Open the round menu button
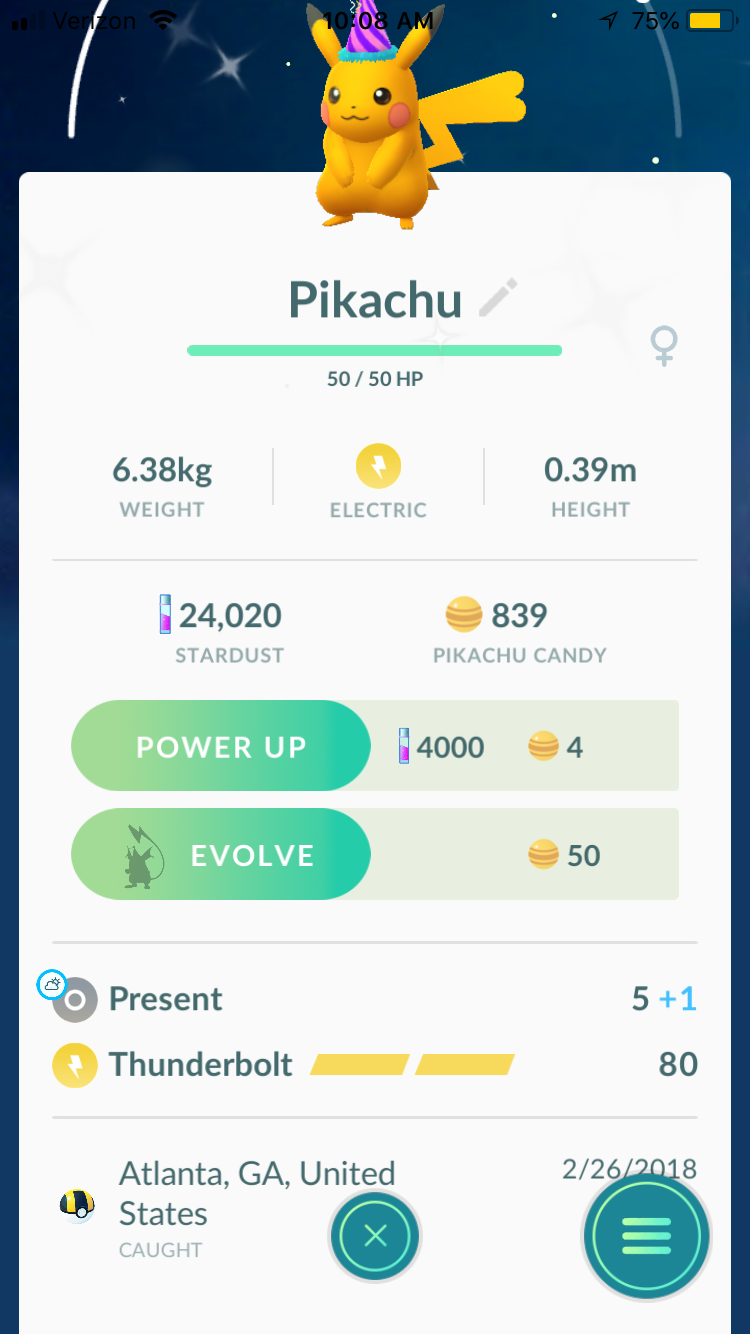 646,1238
